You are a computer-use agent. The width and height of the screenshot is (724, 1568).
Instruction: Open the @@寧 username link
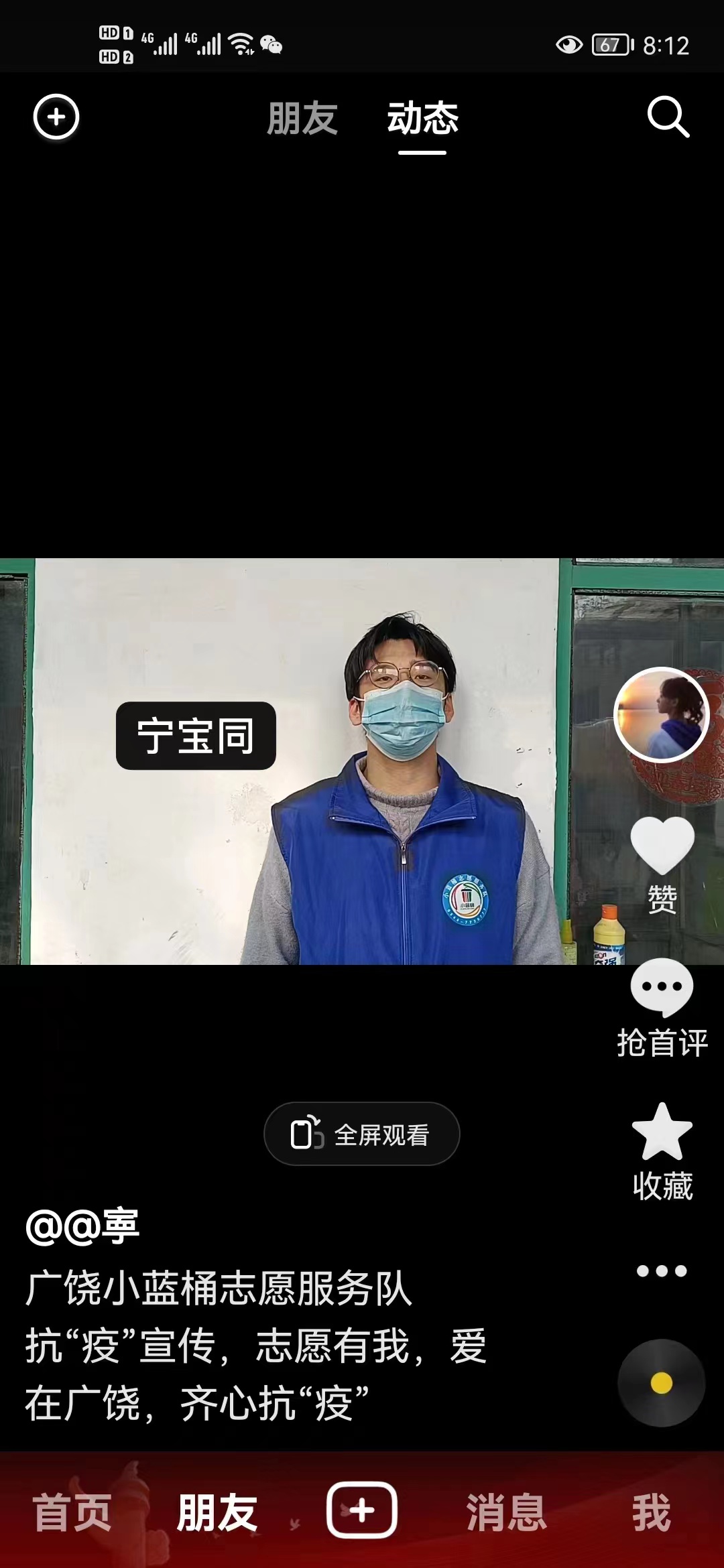tap(82, 1226)
